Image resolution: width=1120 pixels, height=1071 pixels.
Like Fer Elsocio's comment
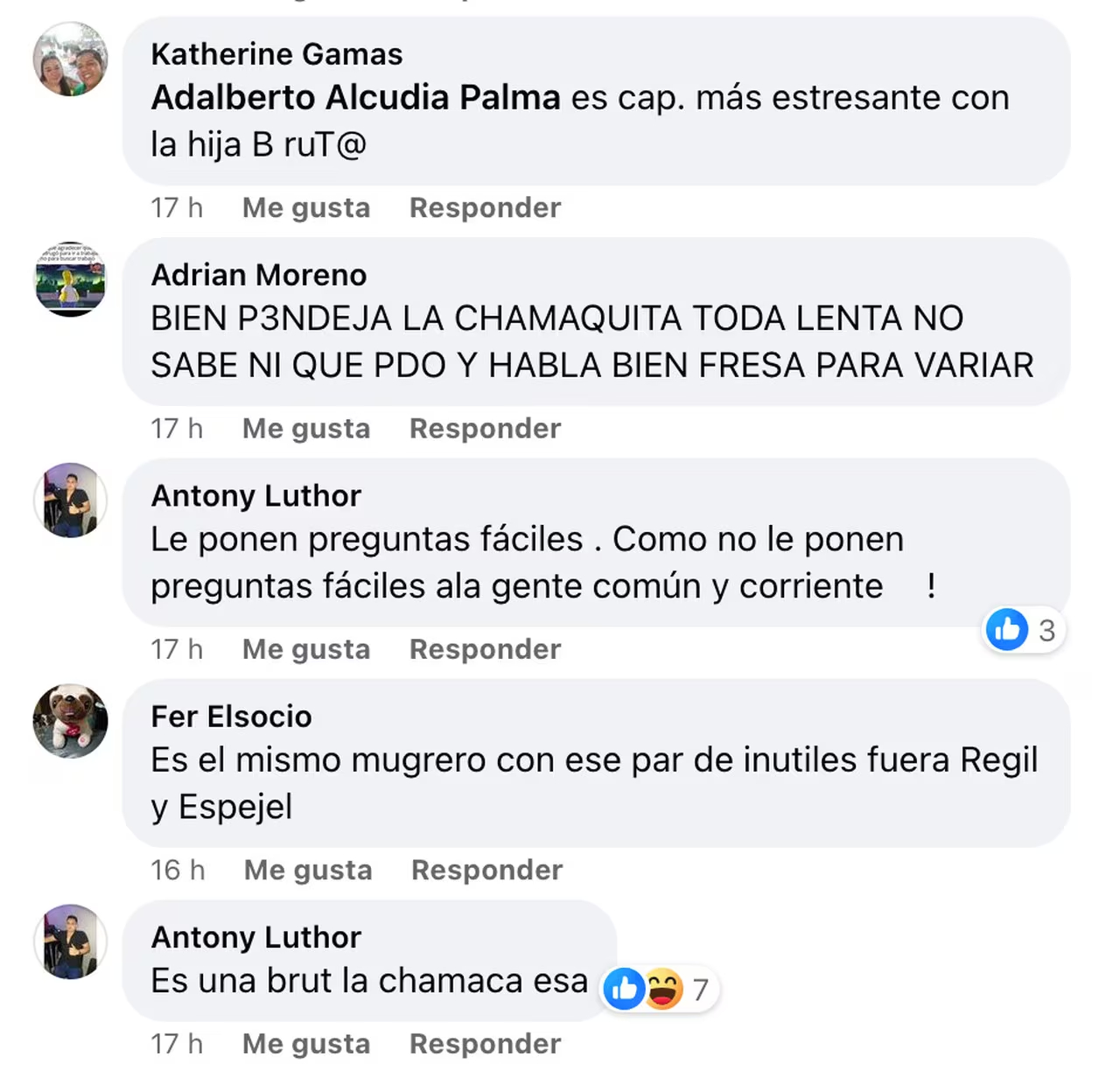point(307,870)
